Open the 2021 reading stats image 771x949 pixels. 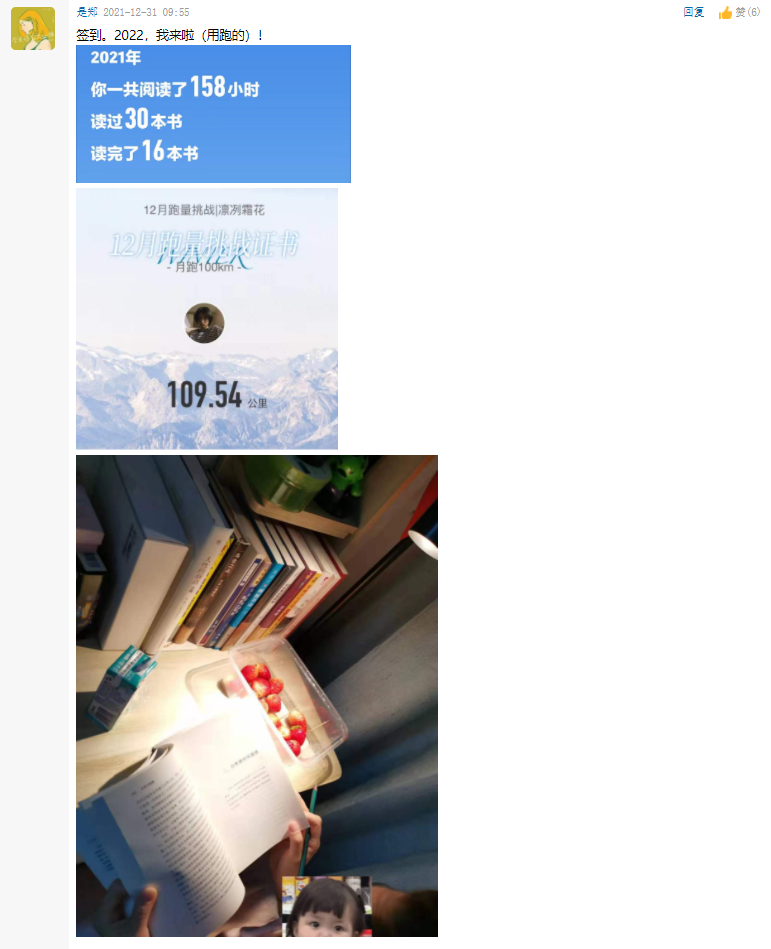tap(213, 114)
